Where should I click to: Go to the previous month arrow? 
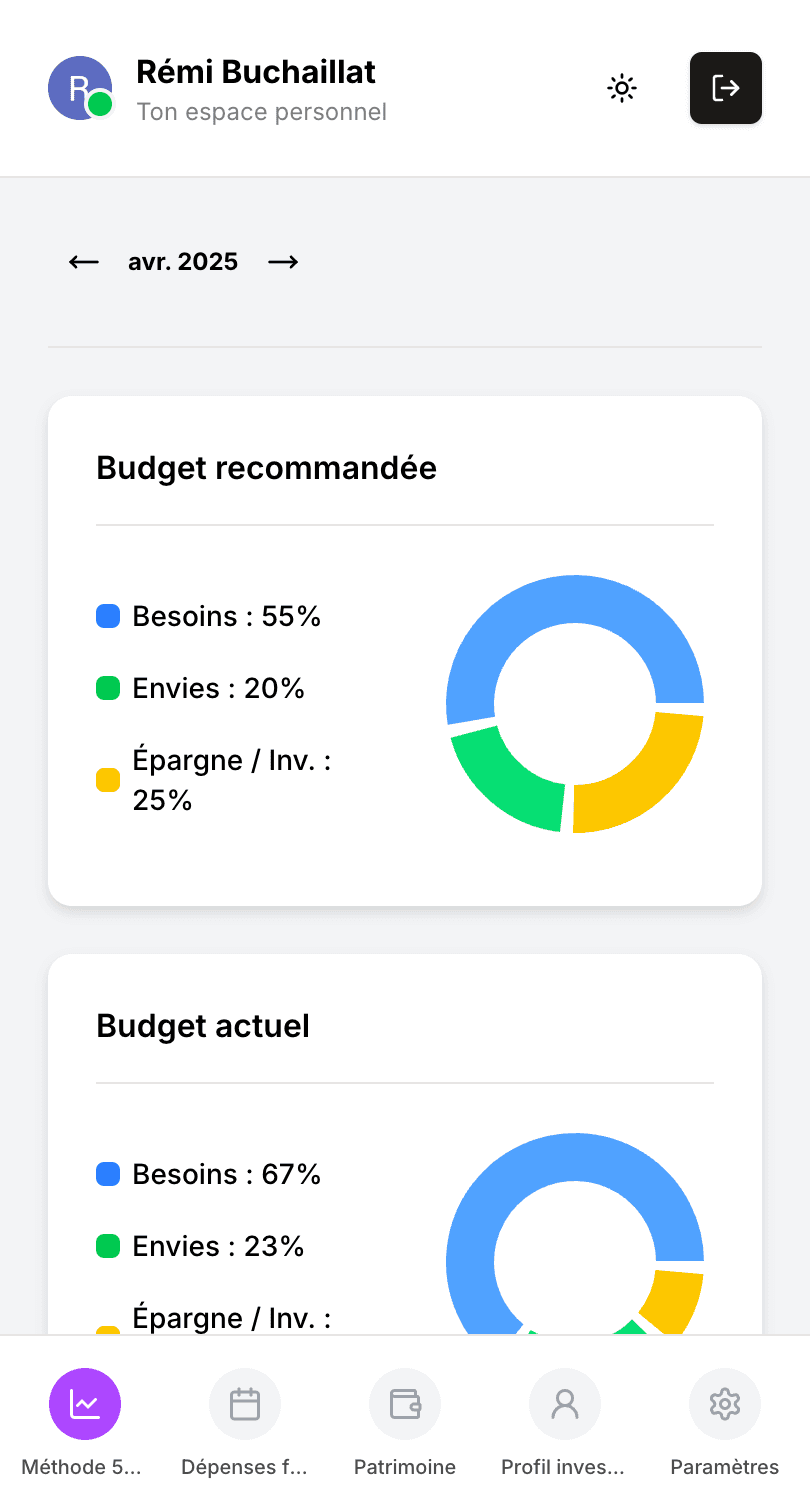tap(84, 262)
